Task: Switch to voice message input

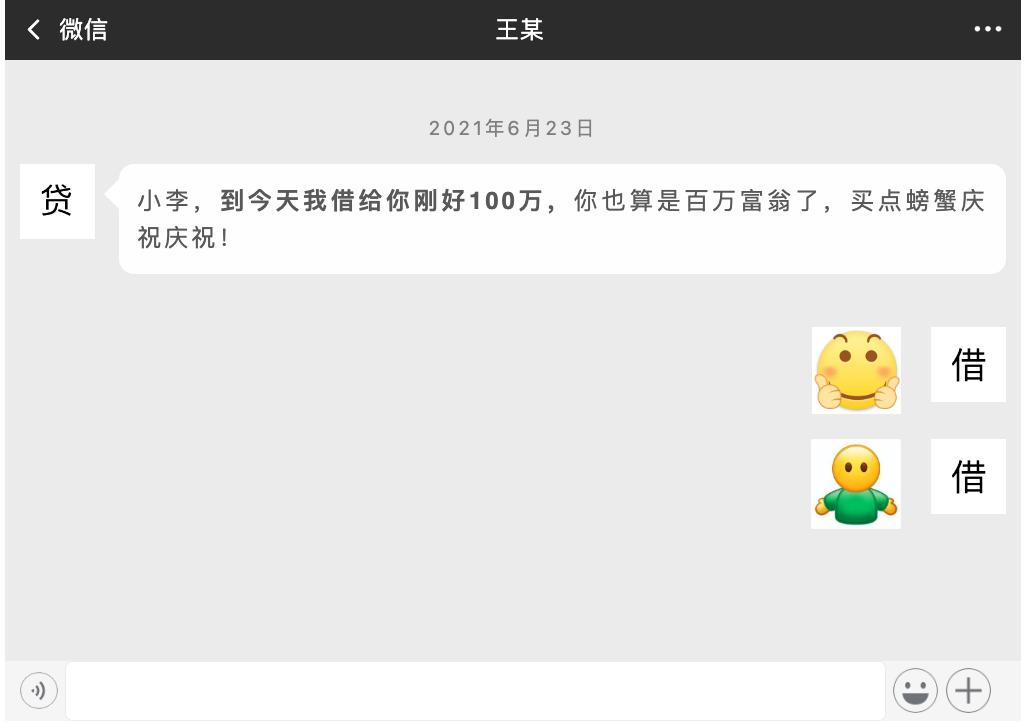Action: coord(39,690)
